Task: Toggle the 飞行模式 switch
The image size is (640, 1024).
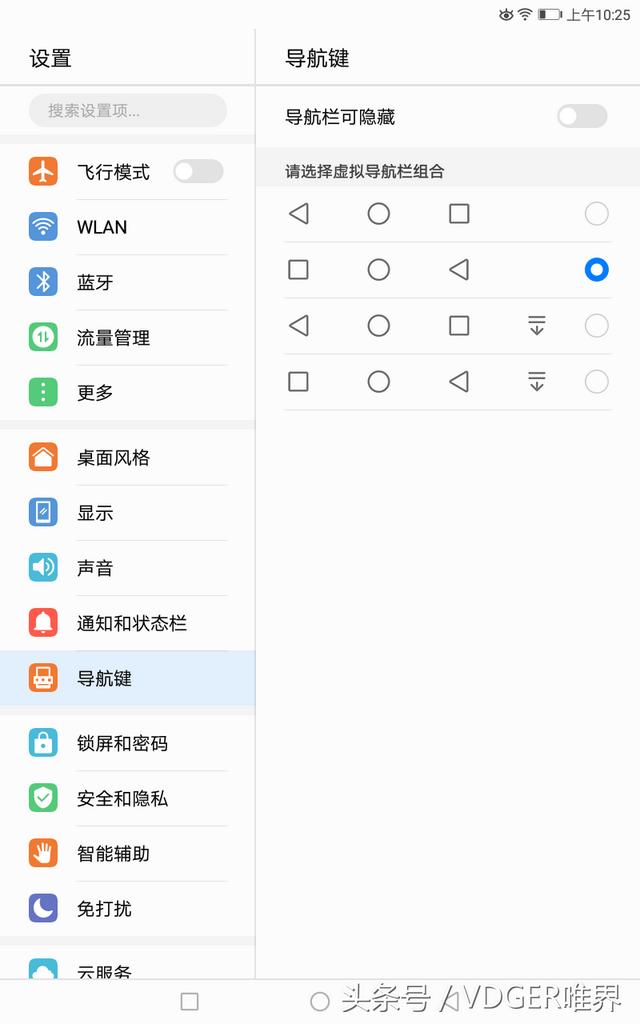Action: pyautogui.click(x=199, y=172)
